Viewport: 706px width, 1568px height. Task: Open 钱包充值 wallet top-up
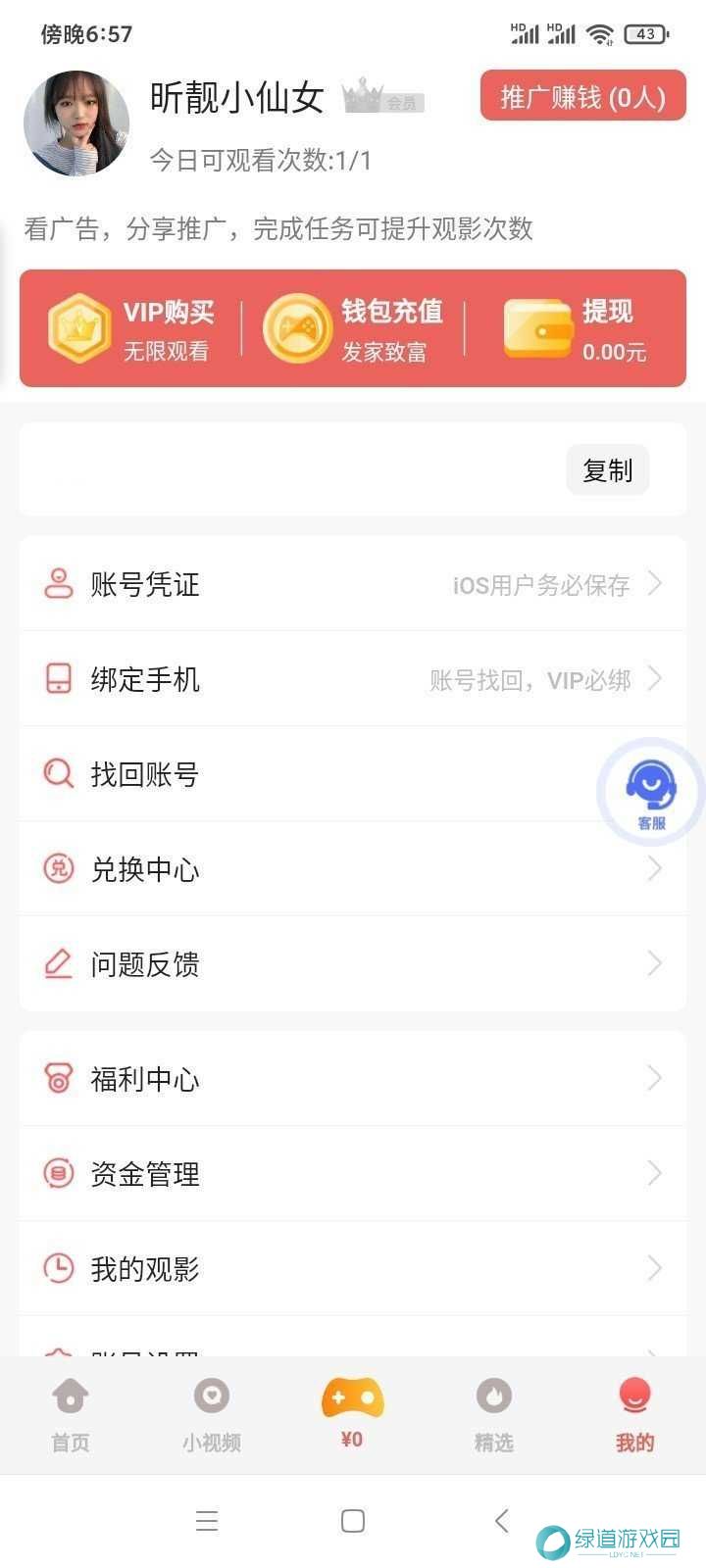[353, 328]
